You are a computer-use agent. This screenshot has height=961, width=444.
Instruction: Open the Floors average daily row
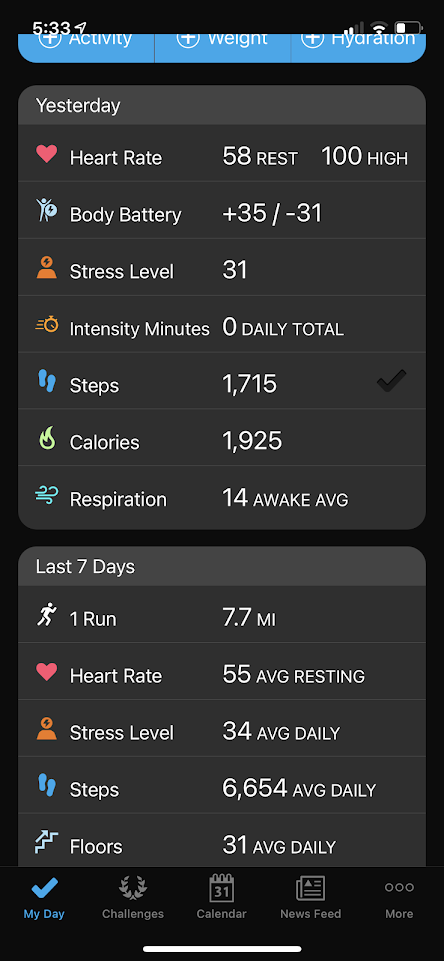(x=222, y=840)
